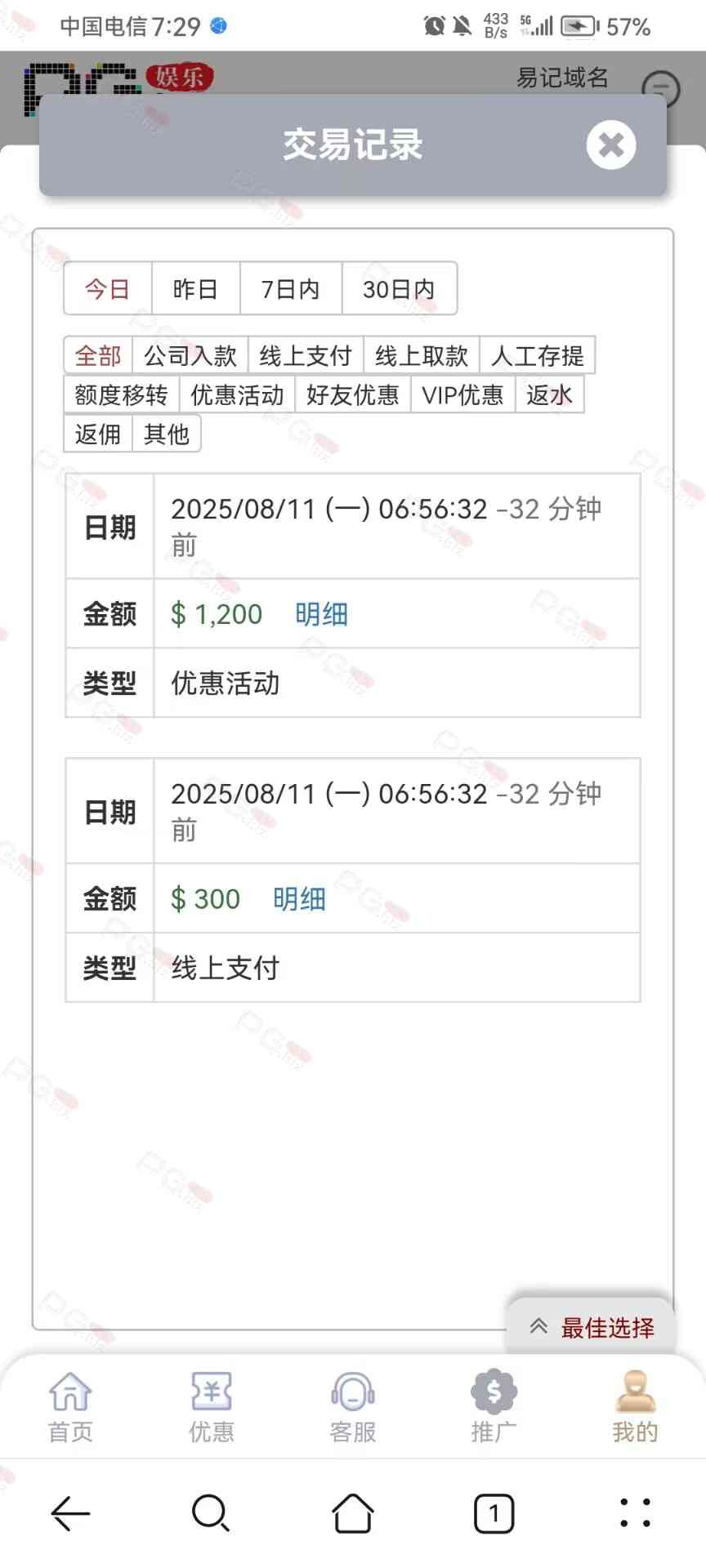Tap the browser back arrow

pos(70,1513)
